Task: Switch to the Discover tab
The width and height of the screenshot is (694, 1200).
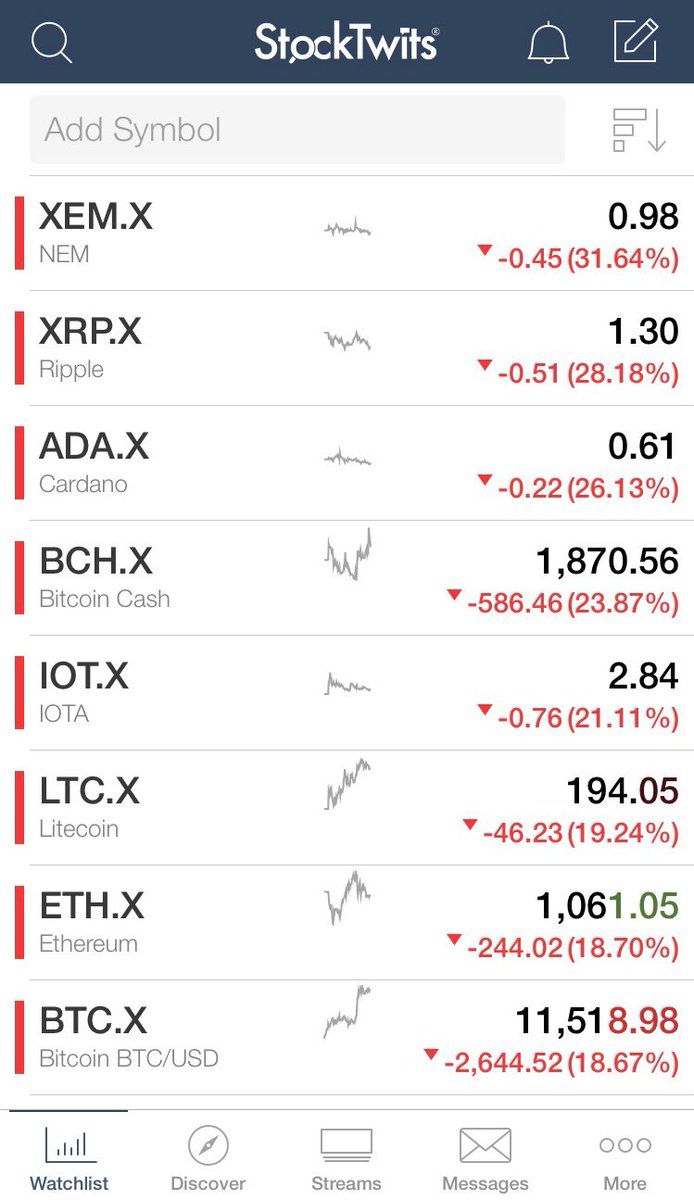Action: pyautogui.click(x=208, y=1158)
